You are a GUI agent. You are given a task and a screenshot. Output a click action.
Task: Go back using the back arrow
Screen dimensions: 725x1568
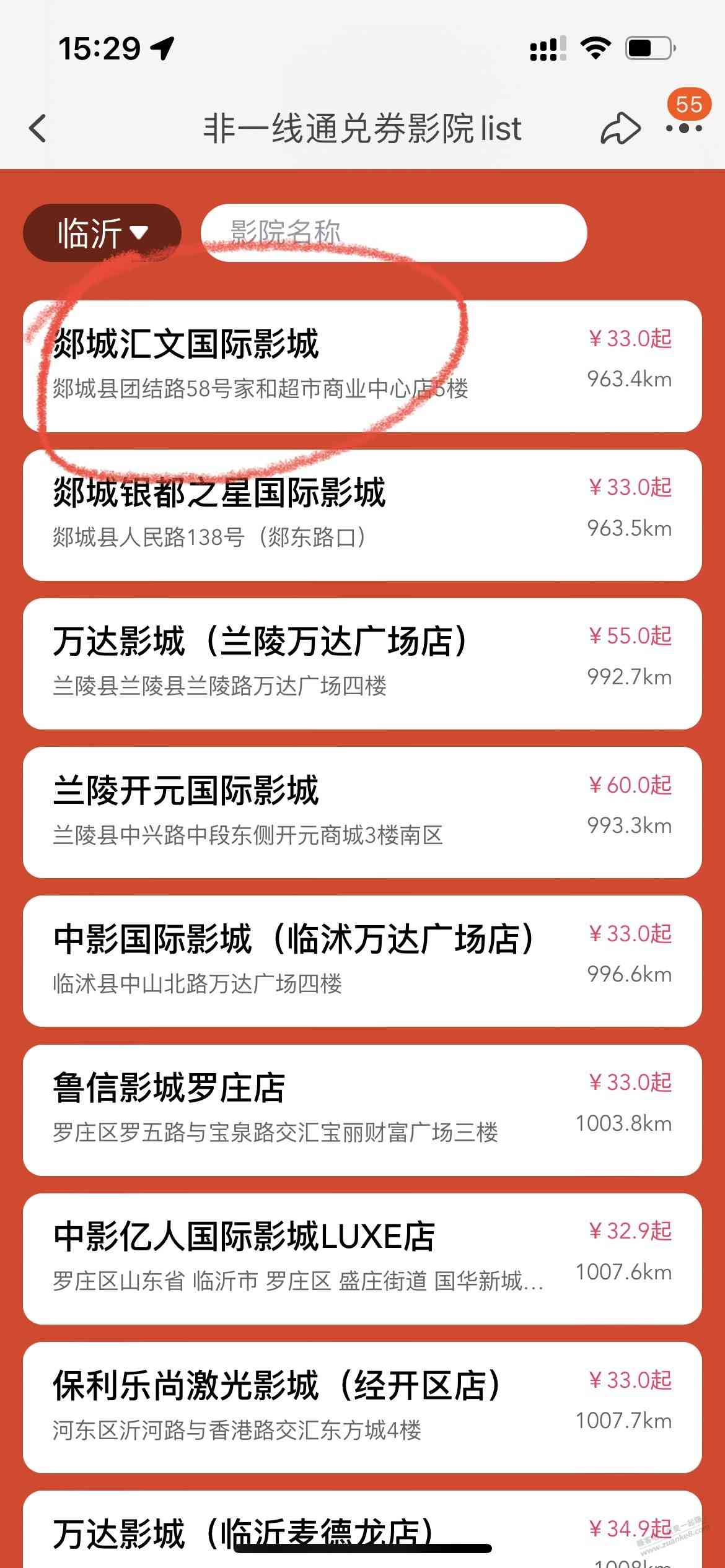pyautogui.click(x=38, y=129)
